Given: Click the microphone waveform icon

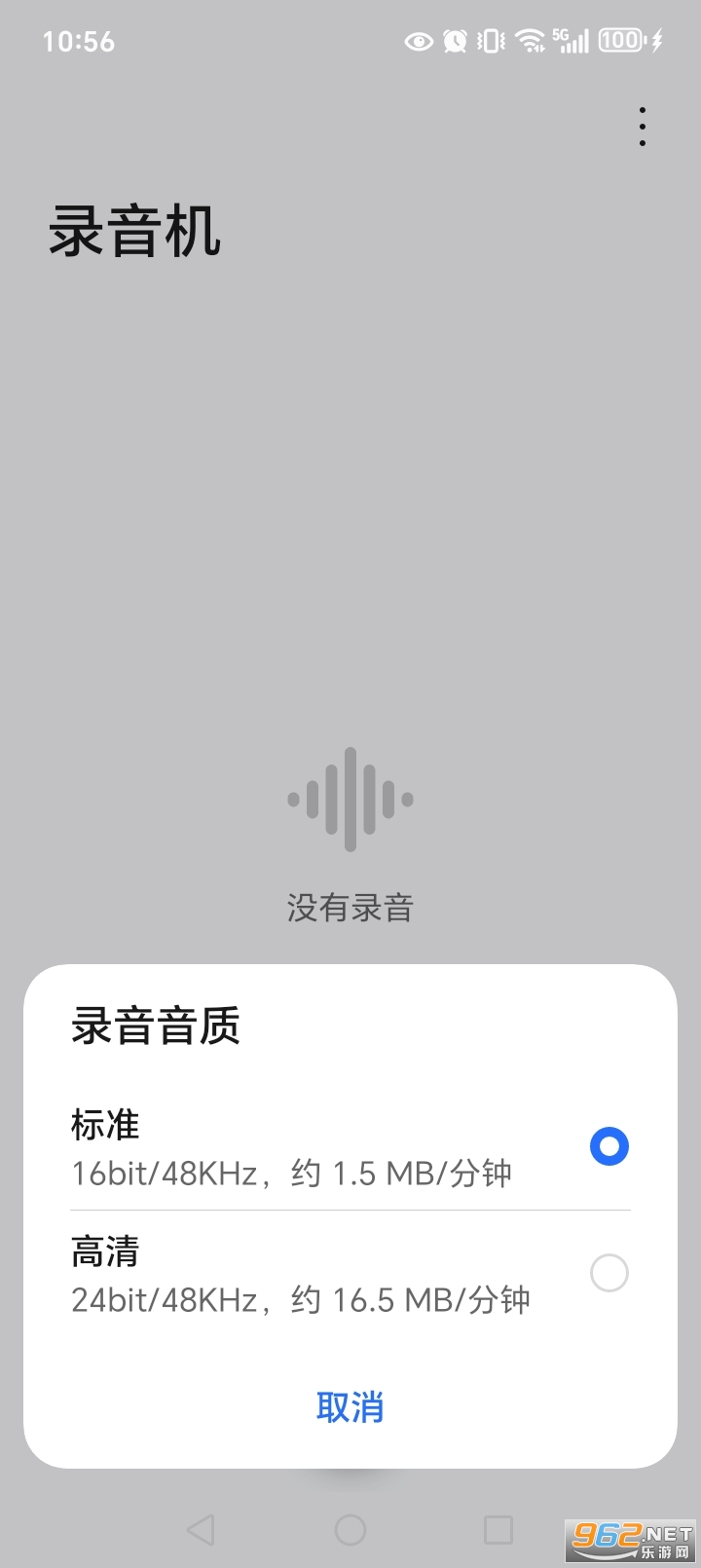Looking at the screenshot, I should pos(350,799).
